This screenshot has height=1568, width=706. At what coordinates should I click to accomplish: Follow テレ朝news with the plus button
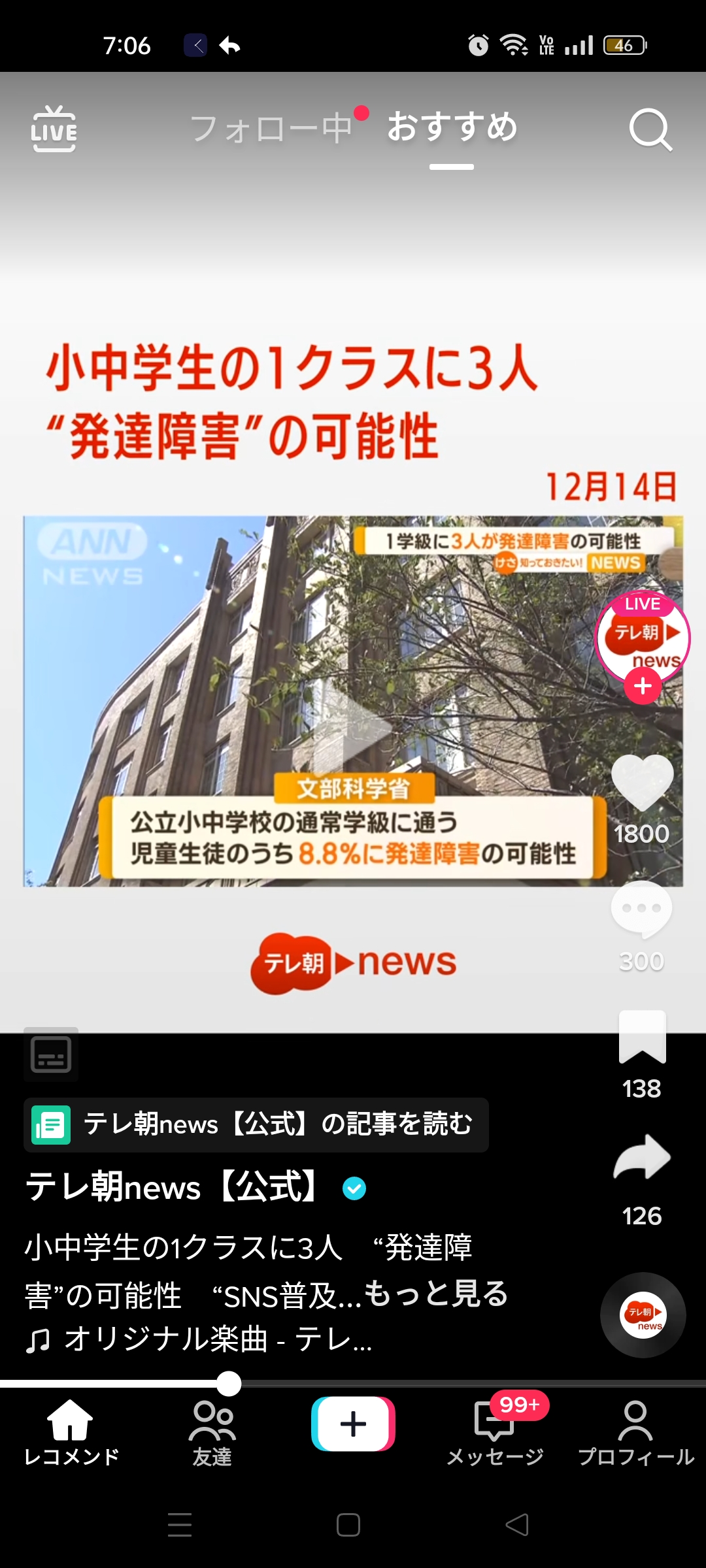coord(643,686)
